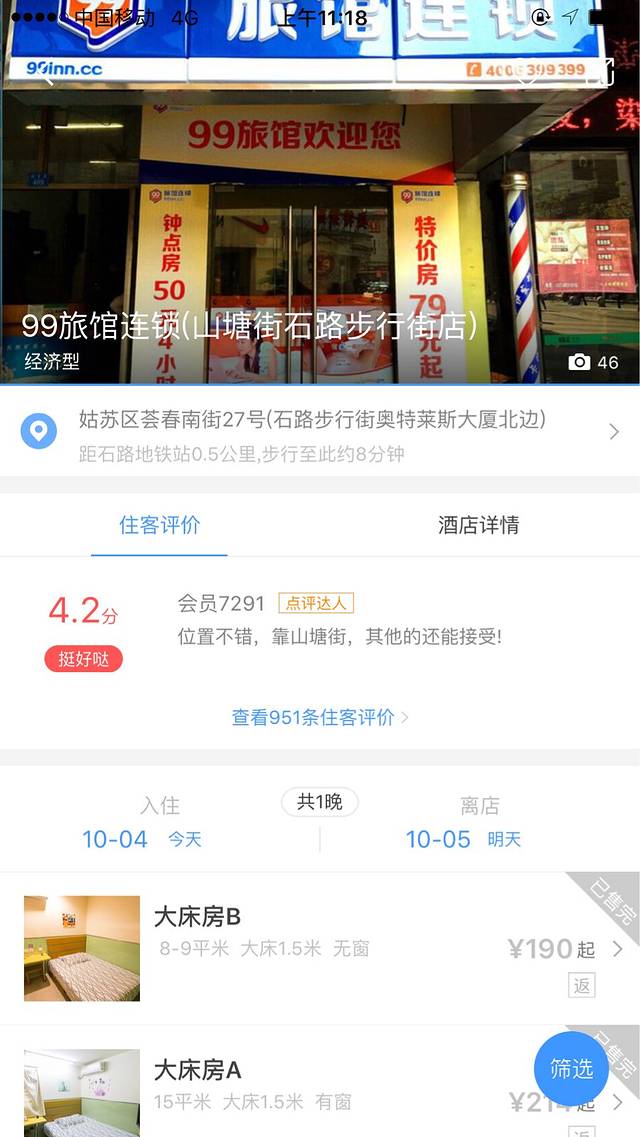Tap the 筛选 filter button

coord(571,1069)
